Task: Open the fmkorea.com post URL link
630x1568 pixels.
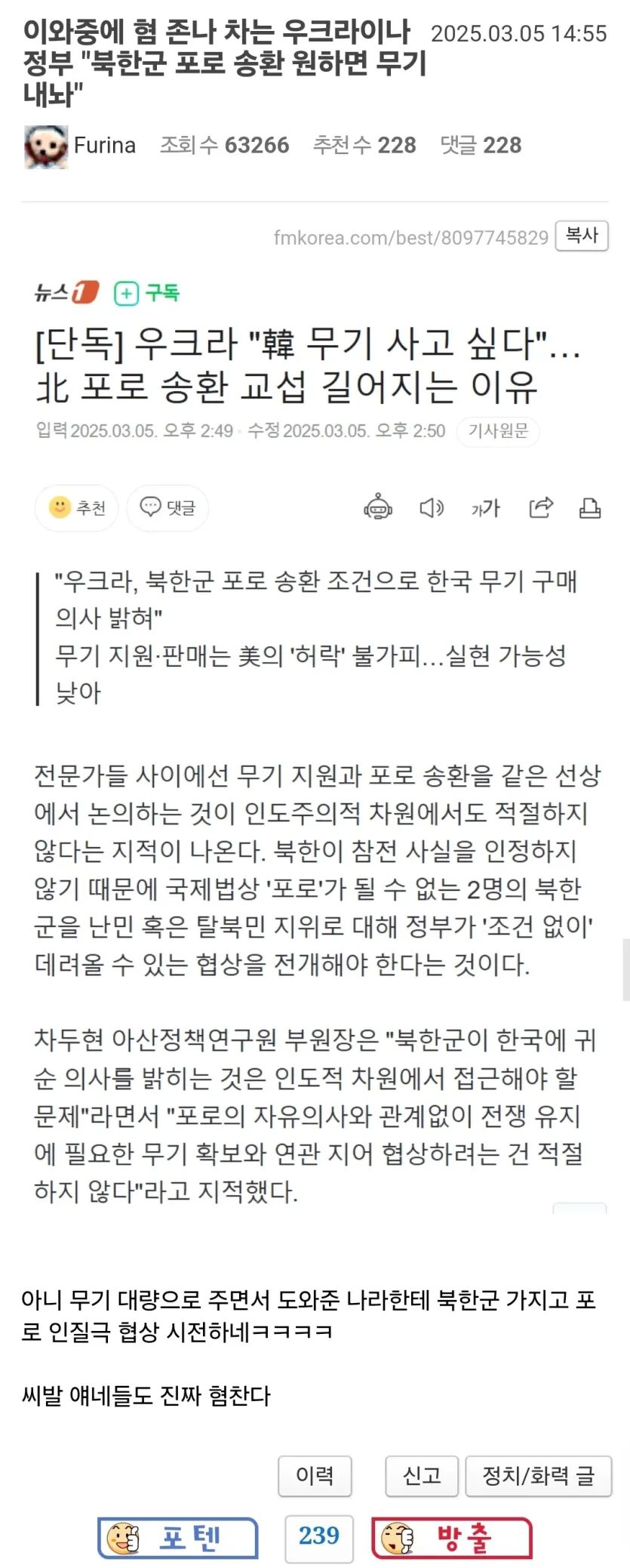Action: tap(410, 238)
